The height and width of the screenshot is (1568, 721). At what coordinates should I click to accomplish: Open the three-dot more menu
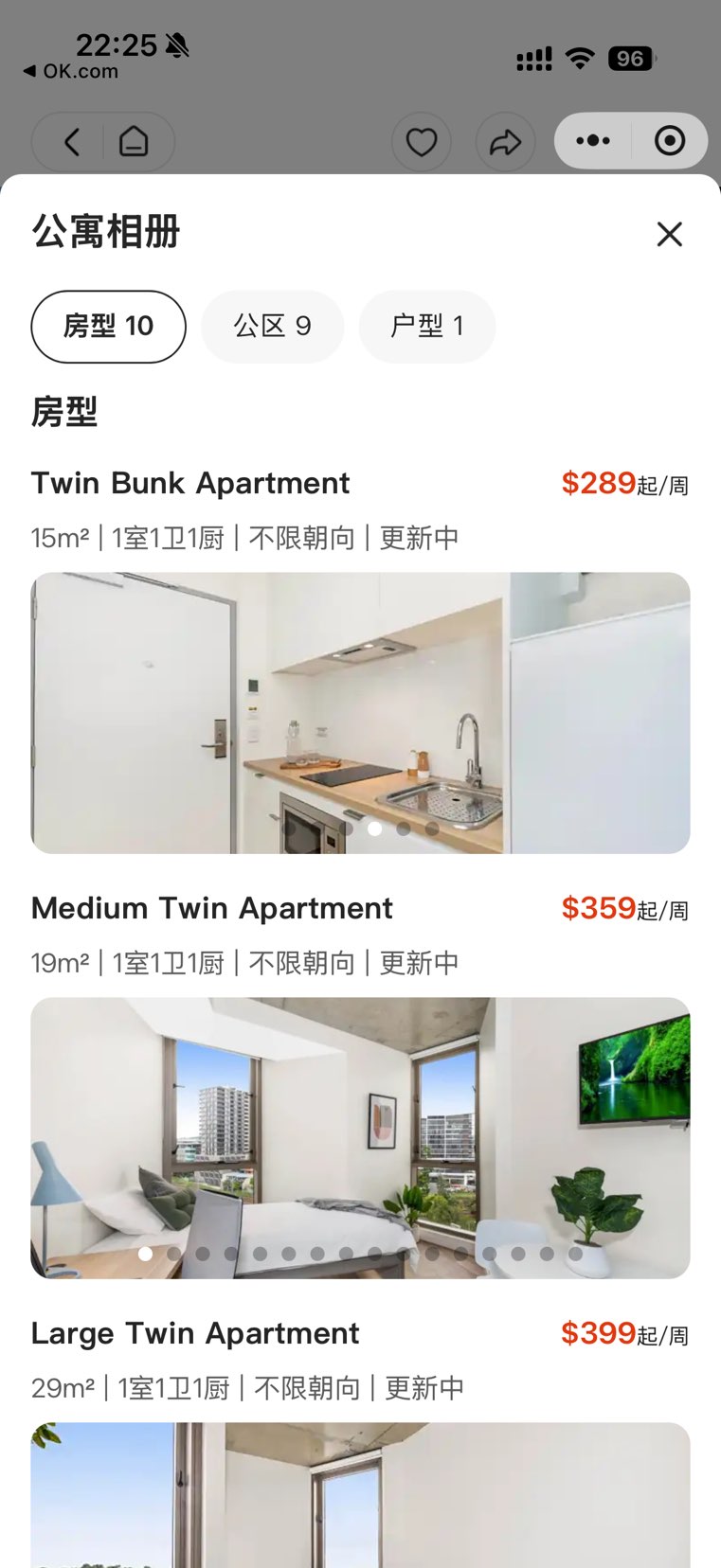tap(593, 141)
